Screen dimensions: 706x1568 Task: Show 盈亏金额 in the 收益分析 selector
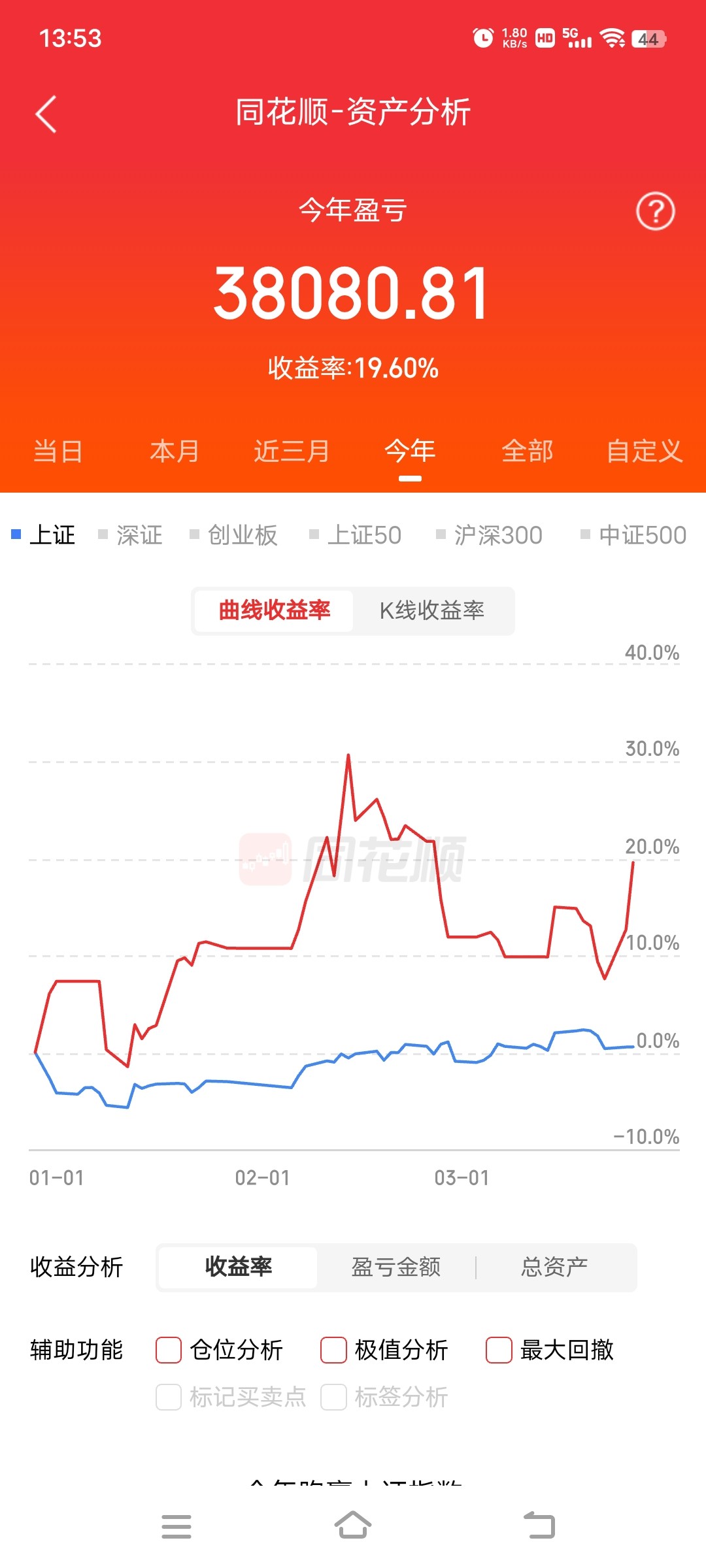396,1267
